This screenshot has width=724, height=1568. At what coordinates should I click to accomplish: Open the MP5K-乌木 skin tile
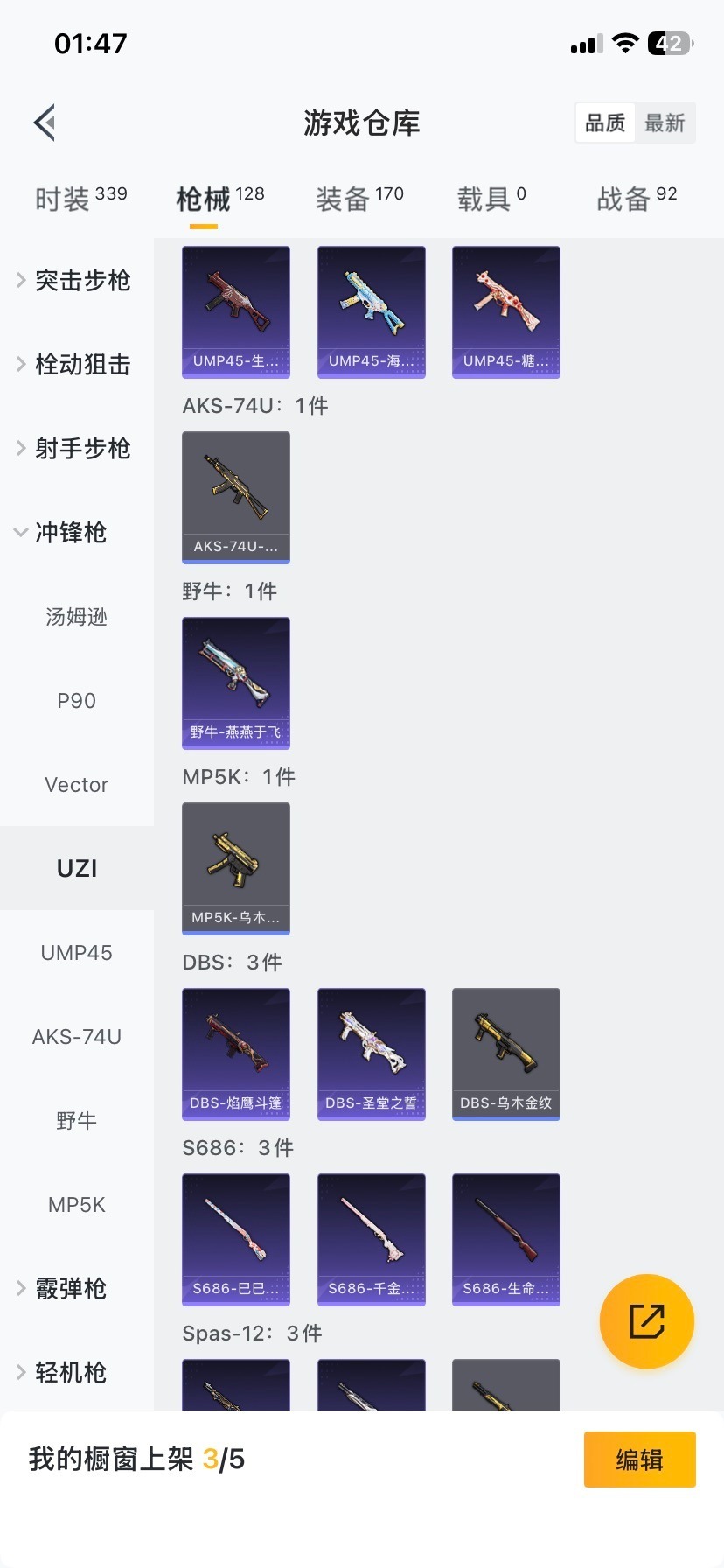(x=236, y=868)
